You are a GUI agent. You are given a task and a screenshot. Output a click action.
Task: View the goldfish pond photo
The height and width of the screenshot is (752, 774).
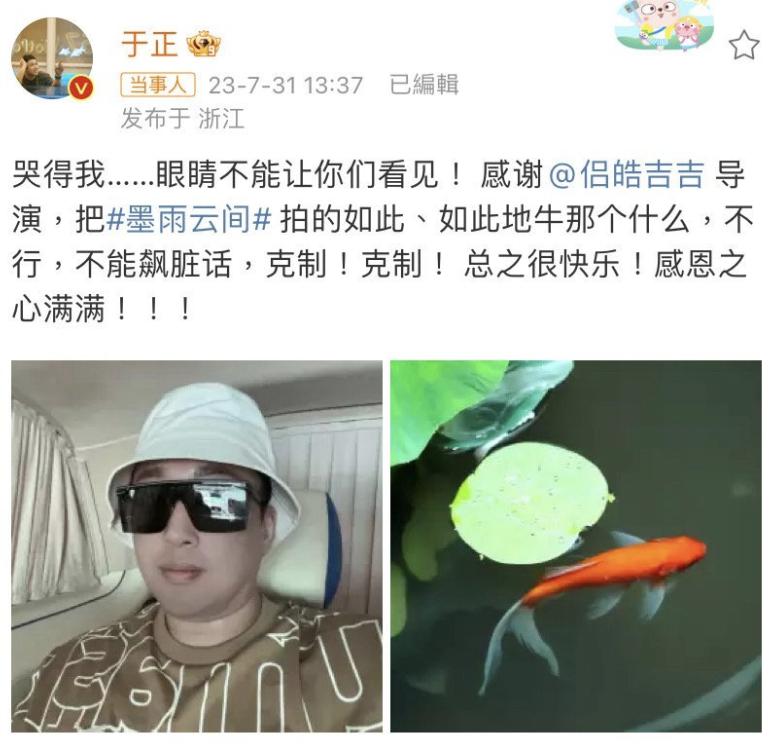(x=576, y=546)
